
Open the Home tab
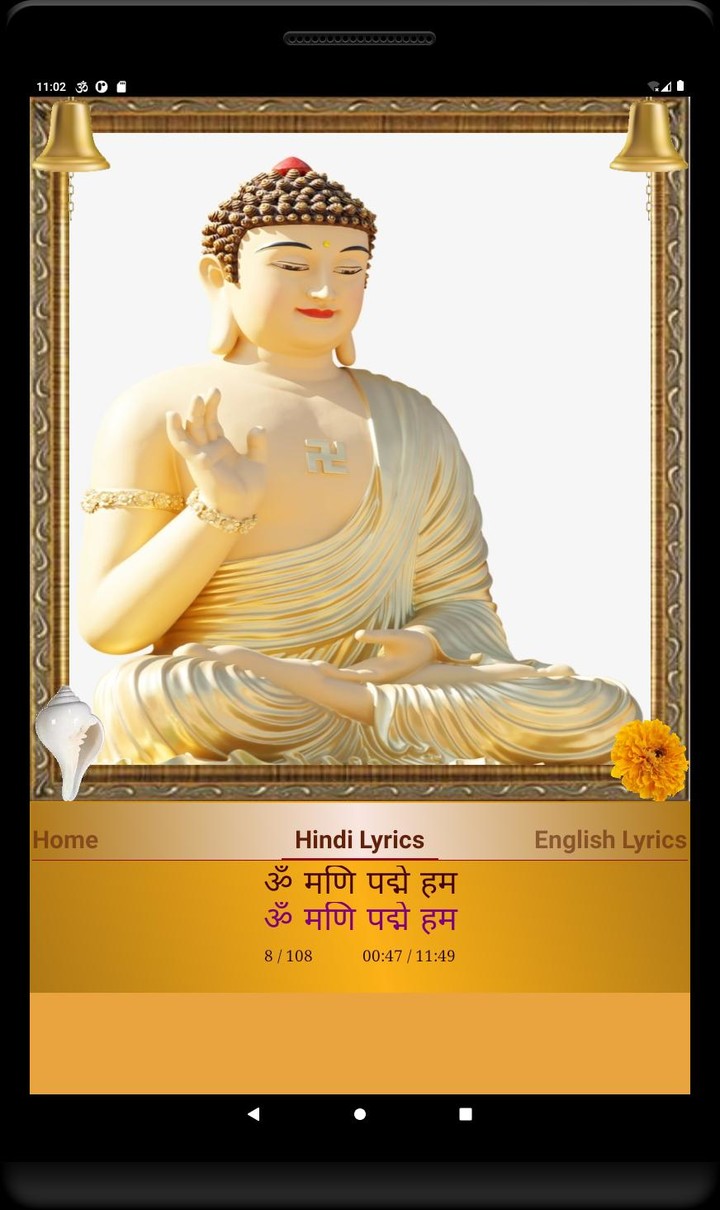[x=65, y=840]
